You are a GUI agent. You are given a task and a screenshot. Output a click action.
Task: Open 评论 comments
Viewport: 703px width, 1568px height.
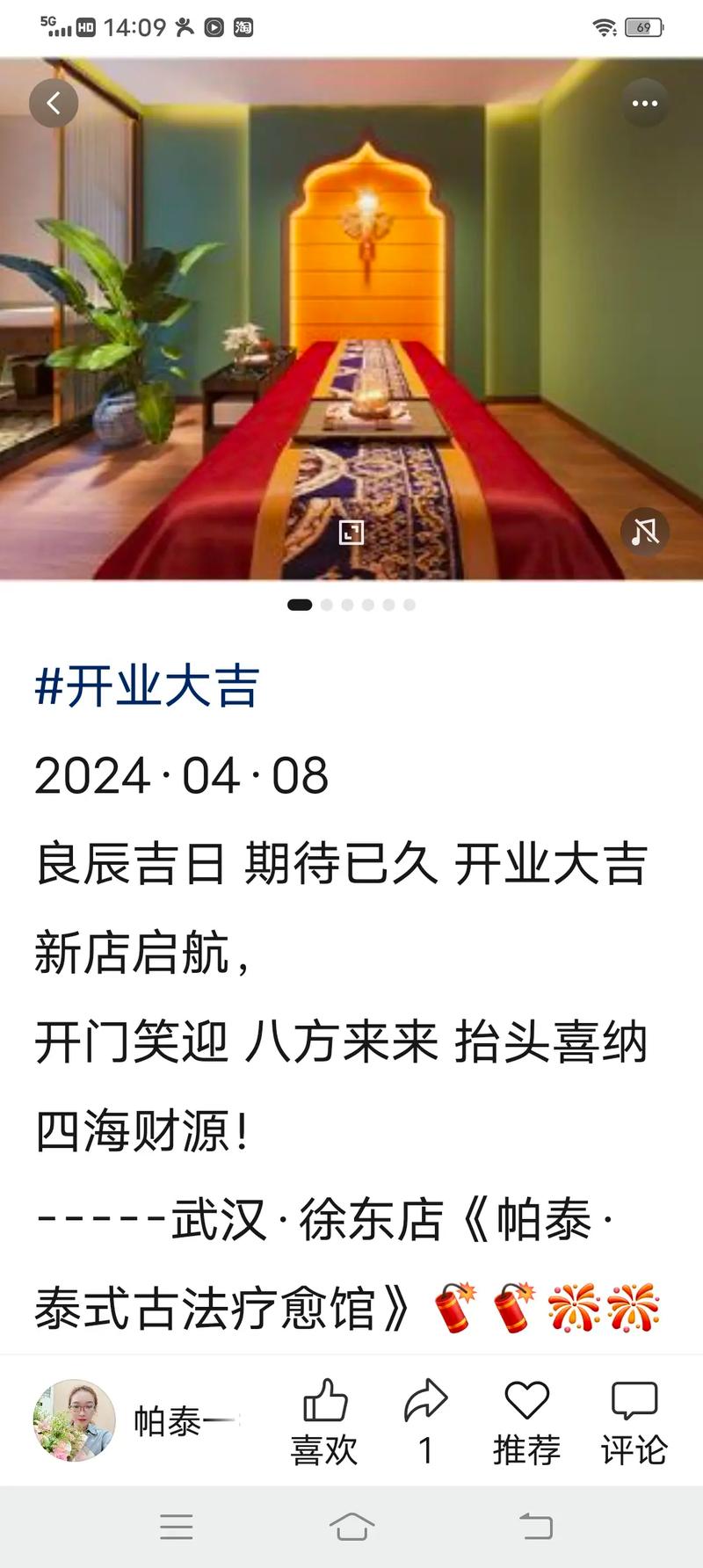634,1422
